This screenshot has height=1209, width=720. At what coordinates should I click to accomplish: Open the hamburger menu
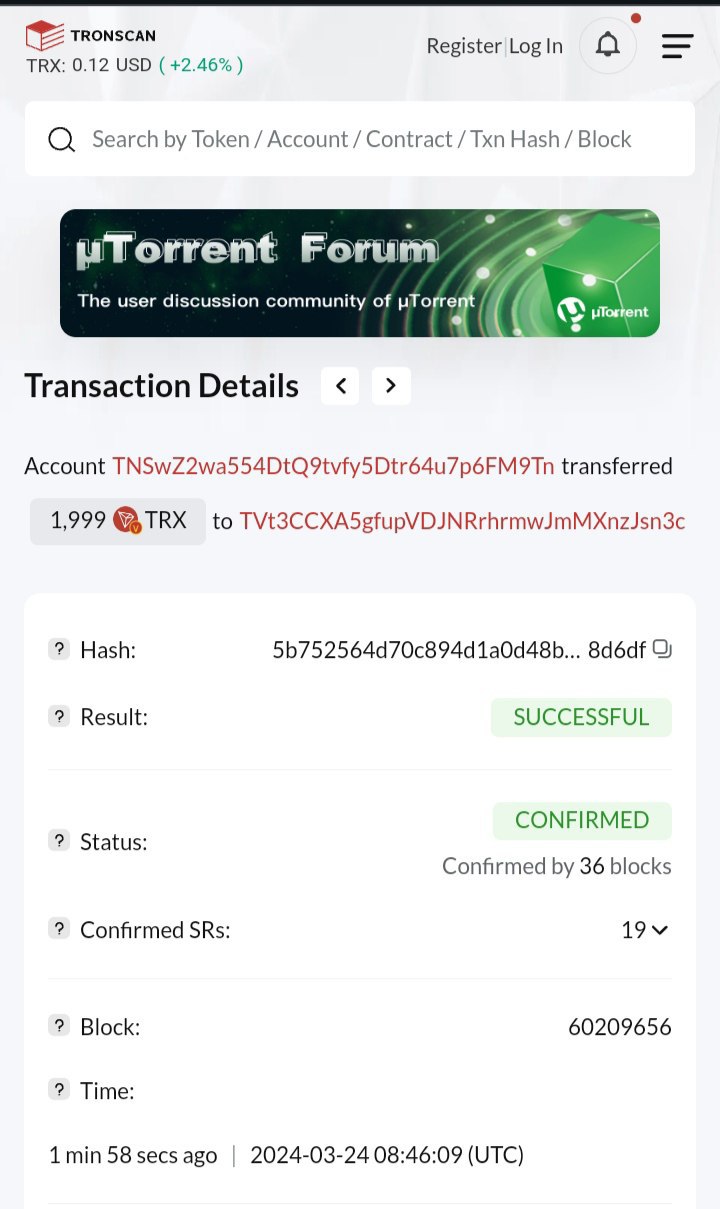(x=677, y=46)
